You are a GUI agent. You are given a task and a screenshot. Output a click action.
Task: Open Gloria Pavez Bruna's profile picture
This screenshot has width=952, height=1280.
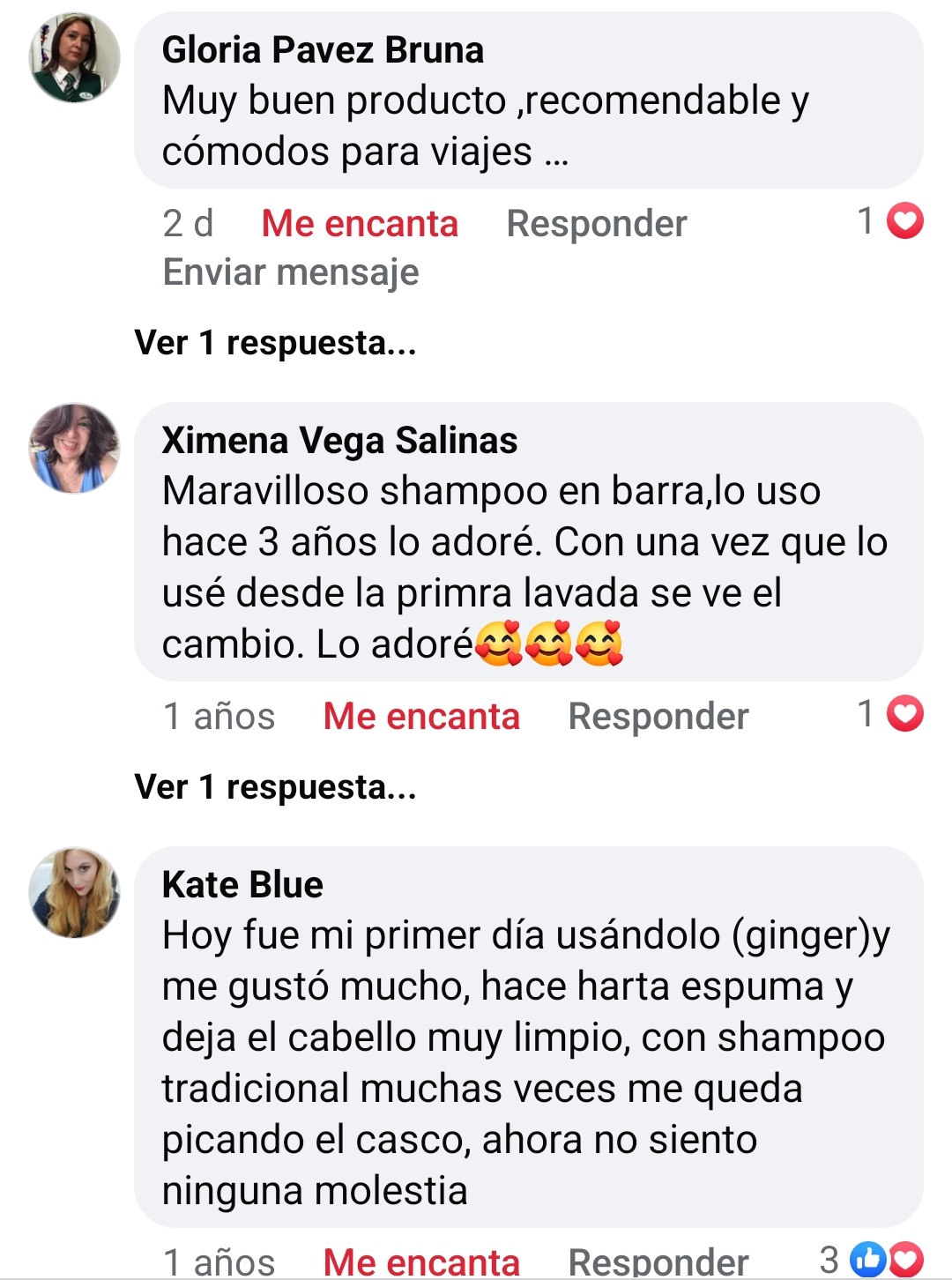click(75, 57)
